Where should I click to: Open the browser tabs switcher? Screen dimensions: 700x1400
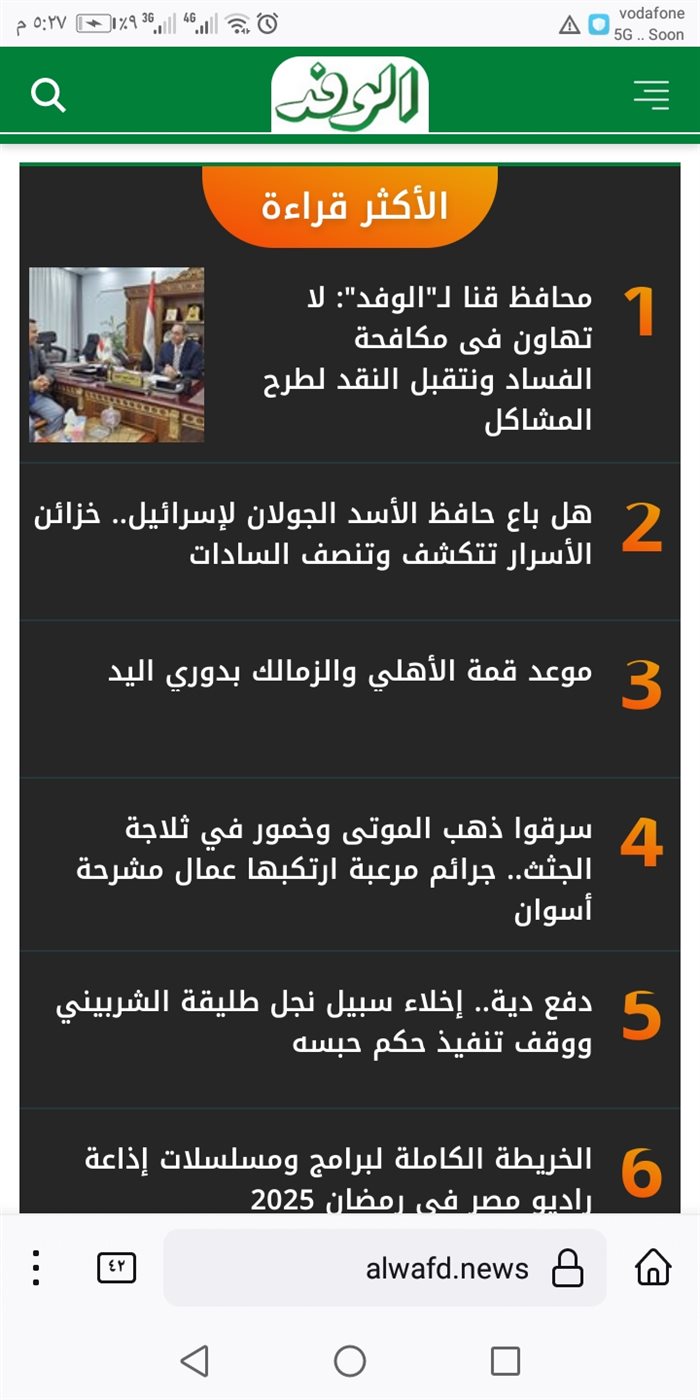[116, 1268]
